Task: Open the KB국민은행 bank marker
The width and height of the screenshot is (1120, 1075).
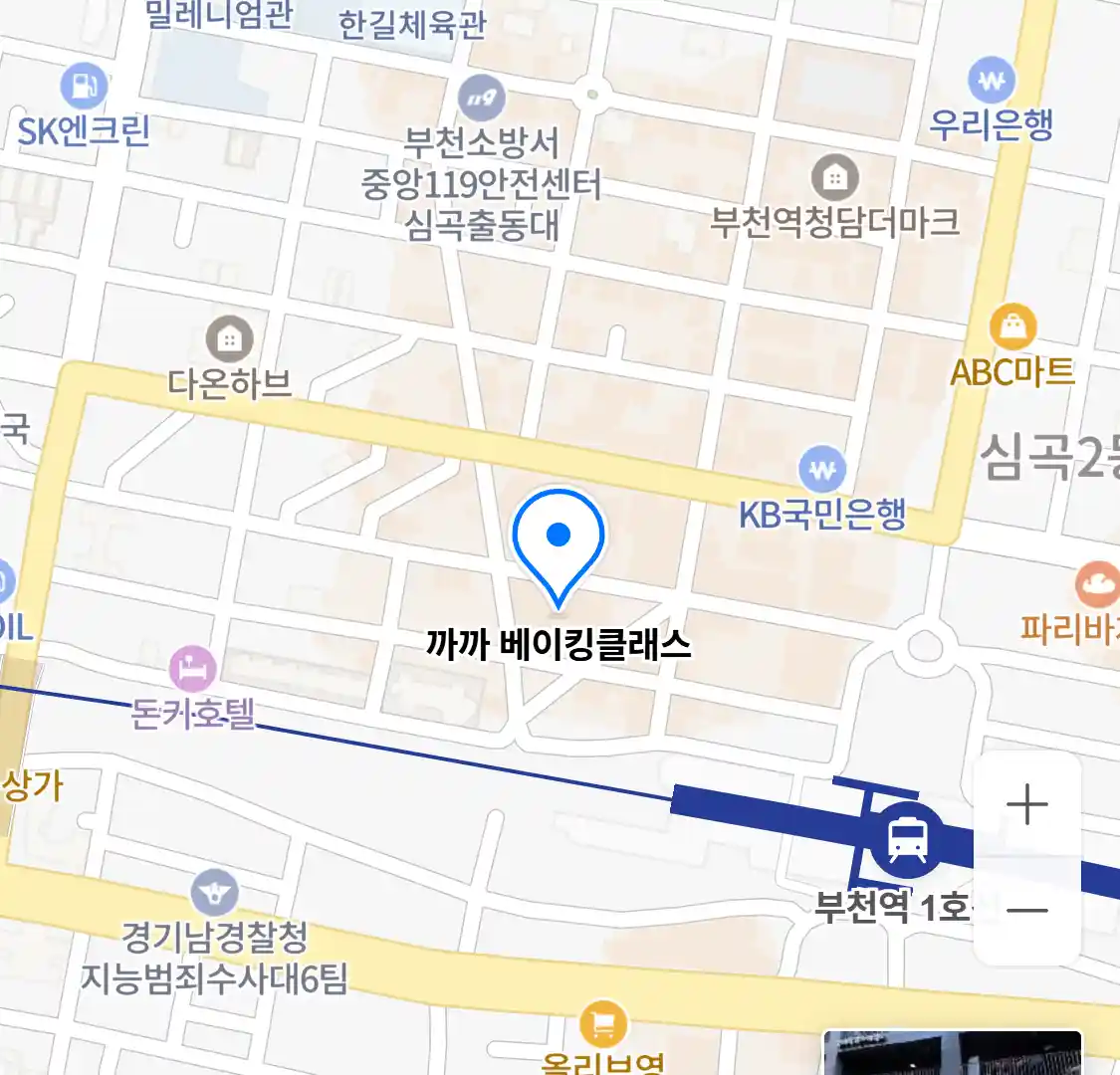Action: pyautogui.click(x=822, y=470)
